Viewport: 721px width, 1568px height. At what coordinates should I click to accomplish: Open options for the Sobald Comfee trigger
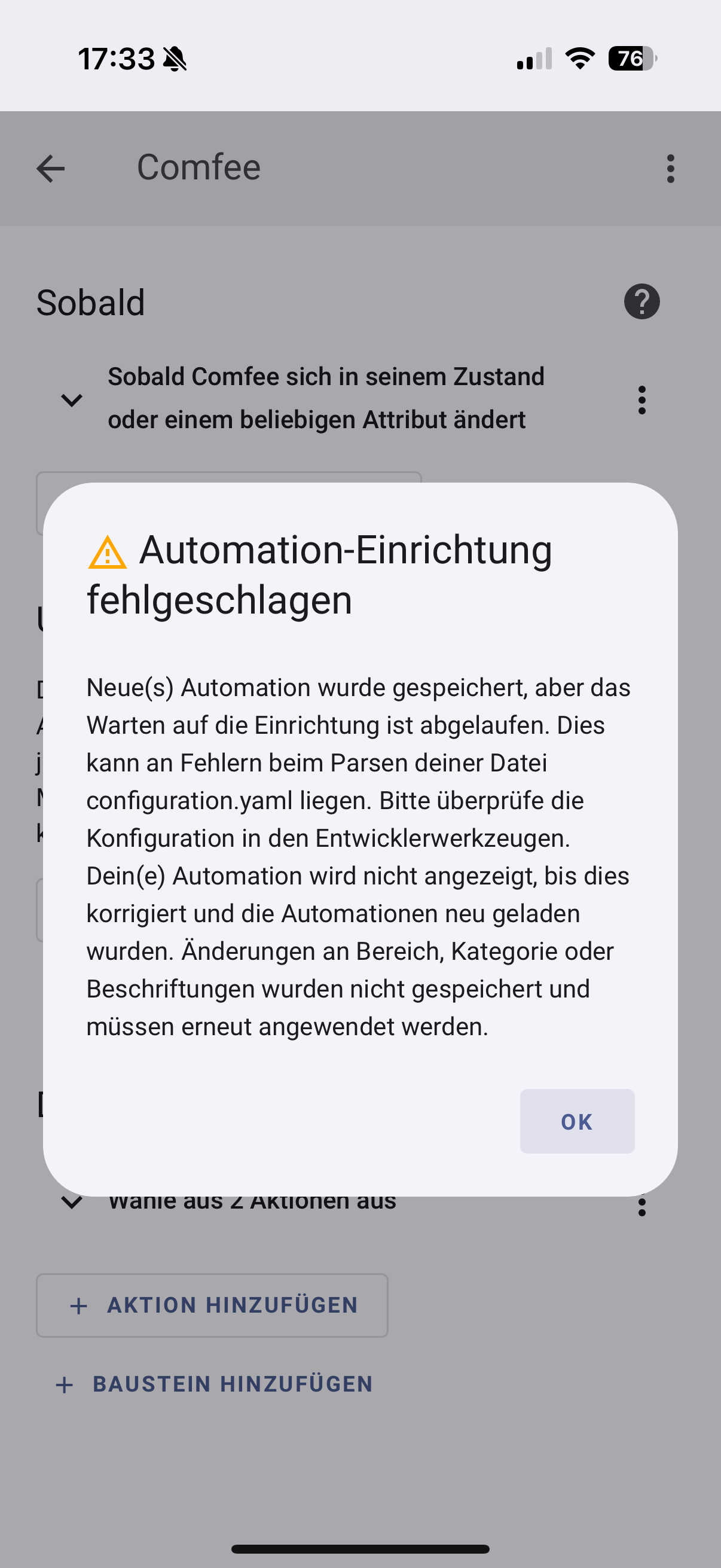641,400
